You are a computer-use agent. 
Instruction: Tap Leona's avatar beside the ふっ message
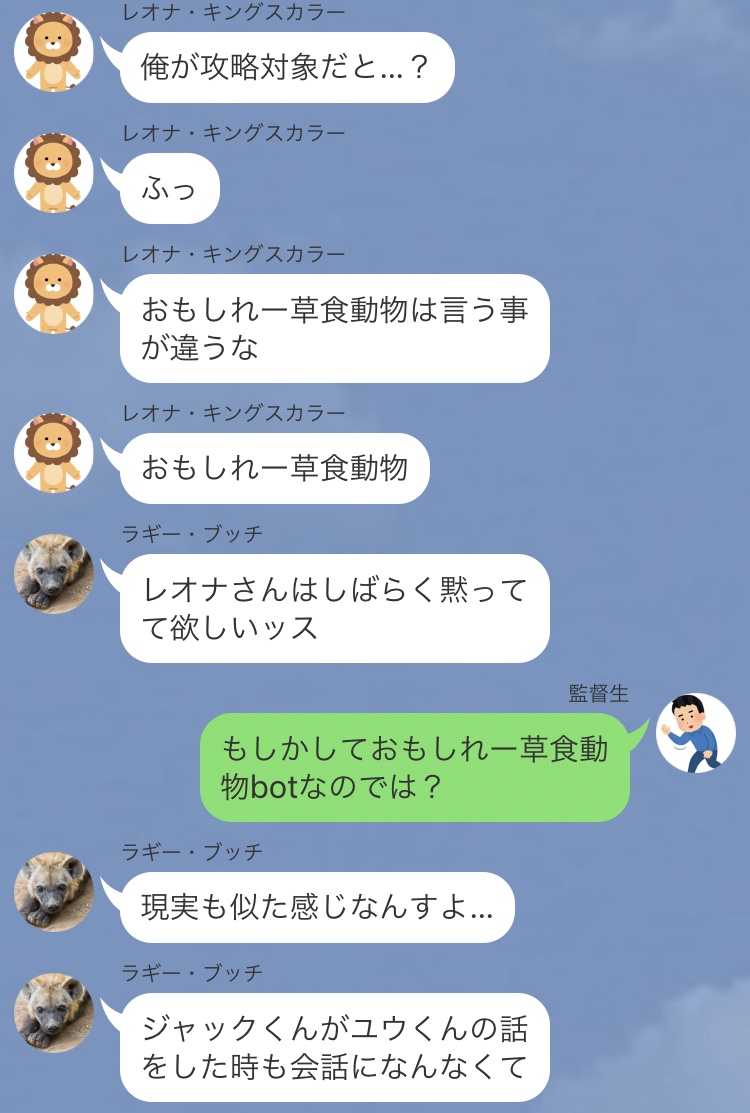54,173
